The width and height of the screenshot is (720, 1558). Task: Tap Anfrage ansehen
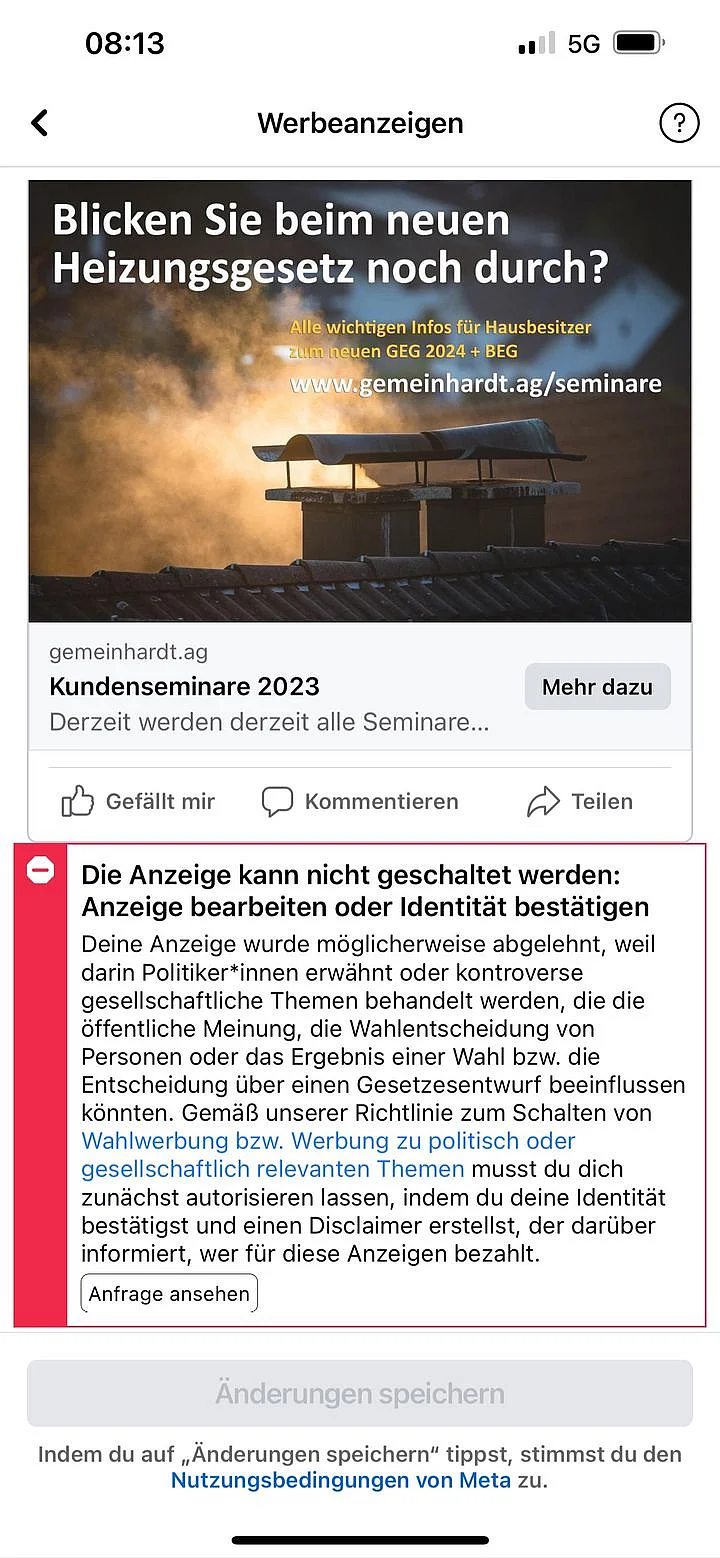click(169, 1293)
